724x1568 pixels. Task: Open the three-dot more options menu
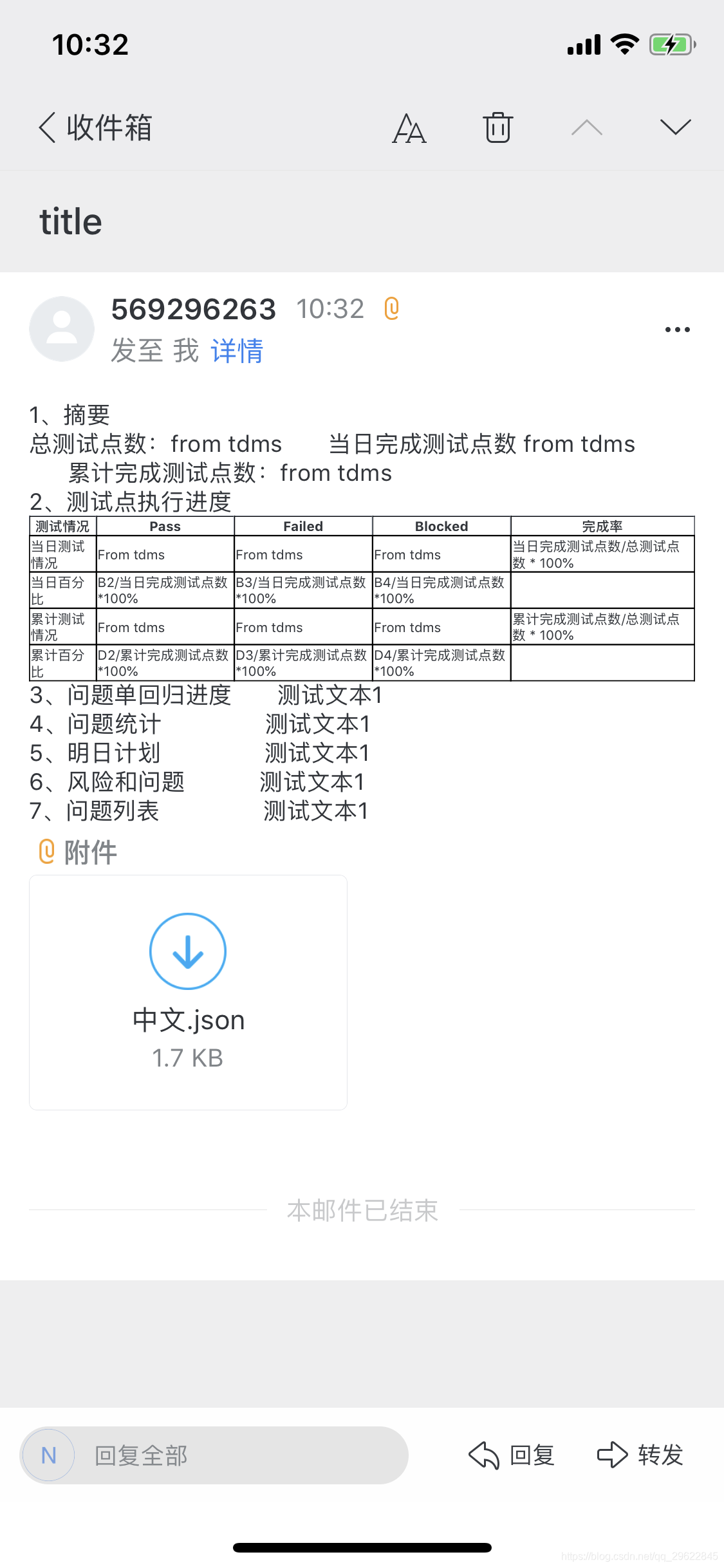tap(678, 330)
